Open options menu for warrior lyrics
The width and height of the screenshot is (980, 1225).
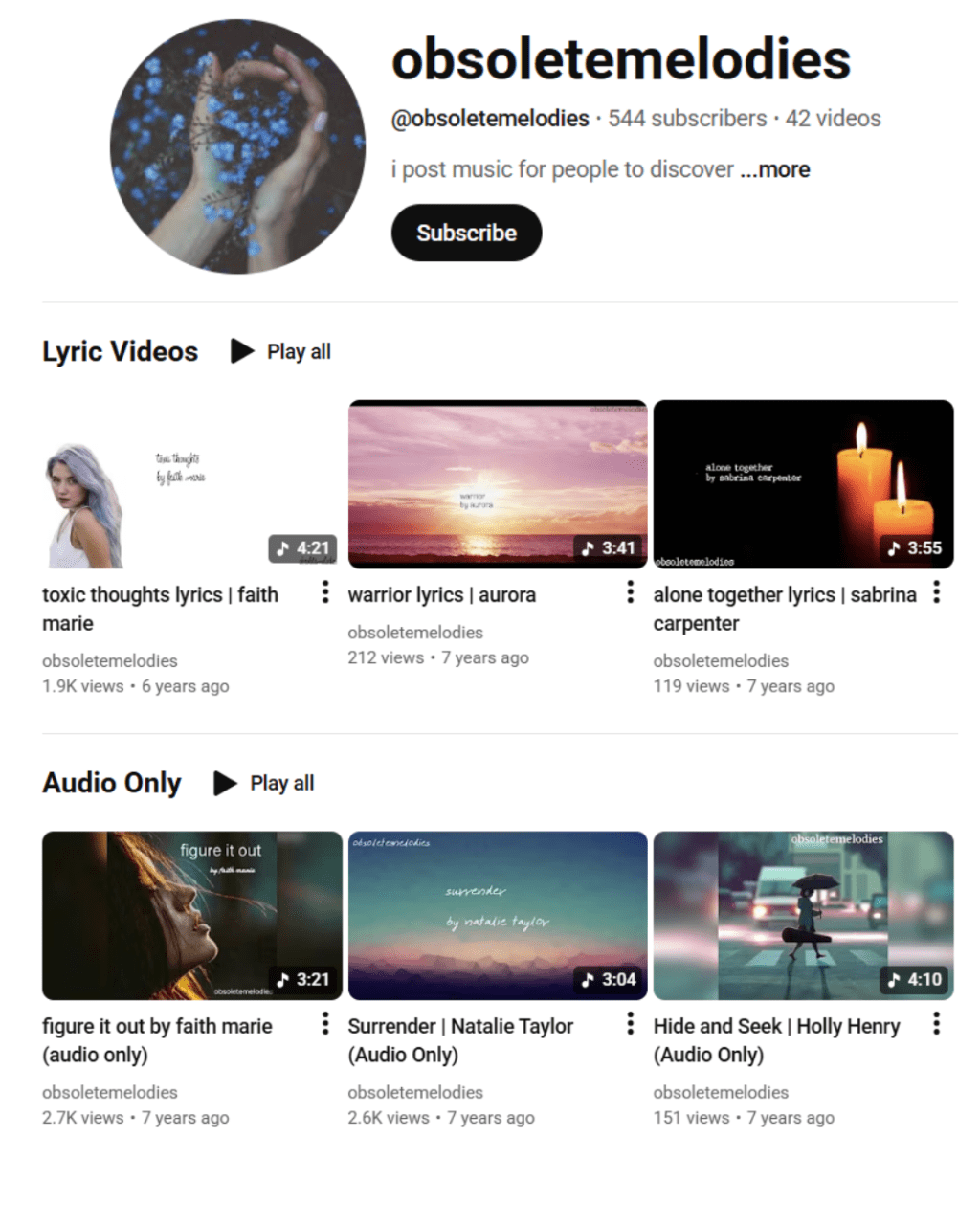pyautogui.click(x=630, y=592)
